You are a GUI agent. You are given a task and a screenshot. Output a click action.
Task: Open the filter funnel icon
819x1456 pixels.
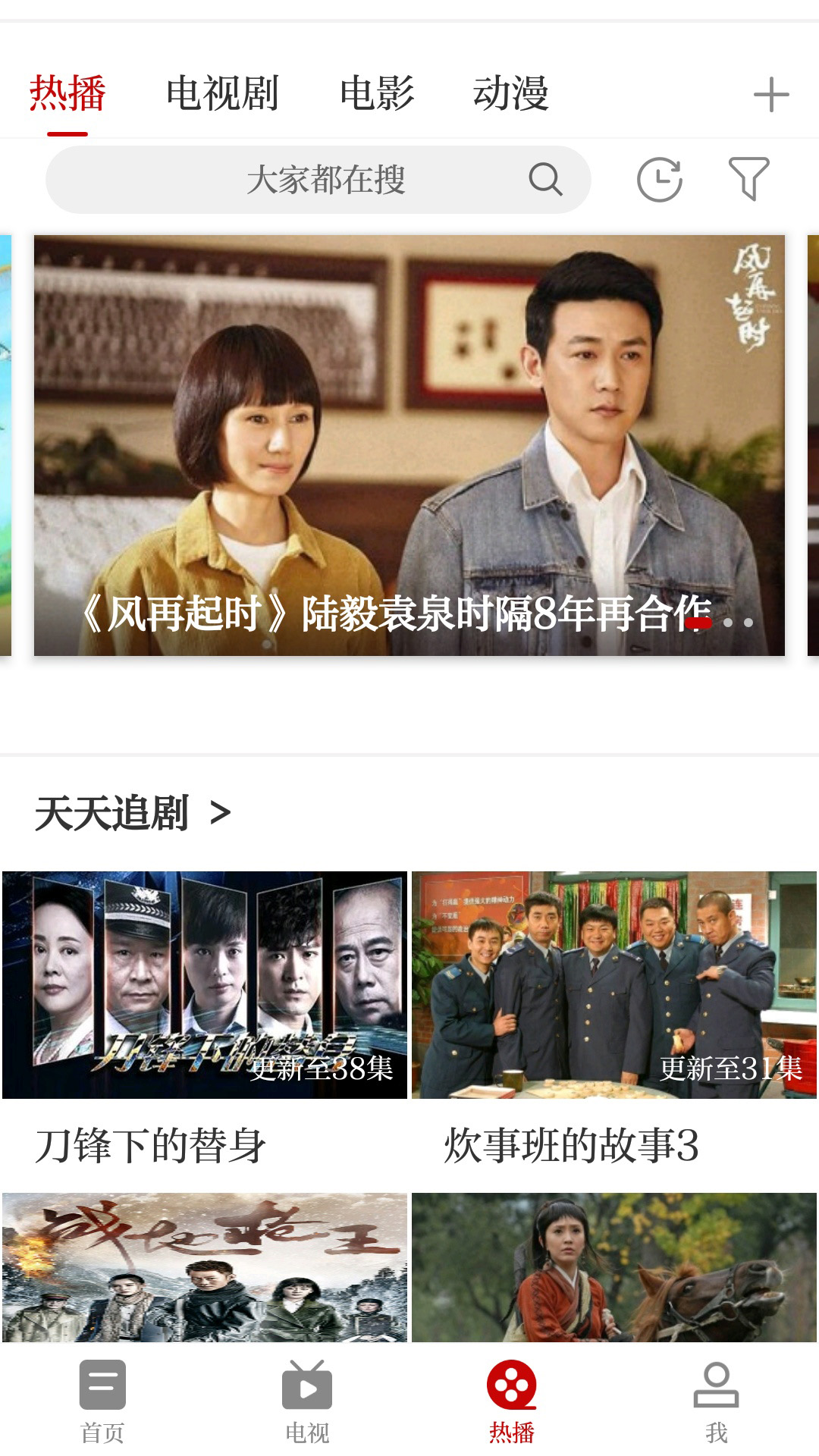pyautogui.click(x=748, y=179)
